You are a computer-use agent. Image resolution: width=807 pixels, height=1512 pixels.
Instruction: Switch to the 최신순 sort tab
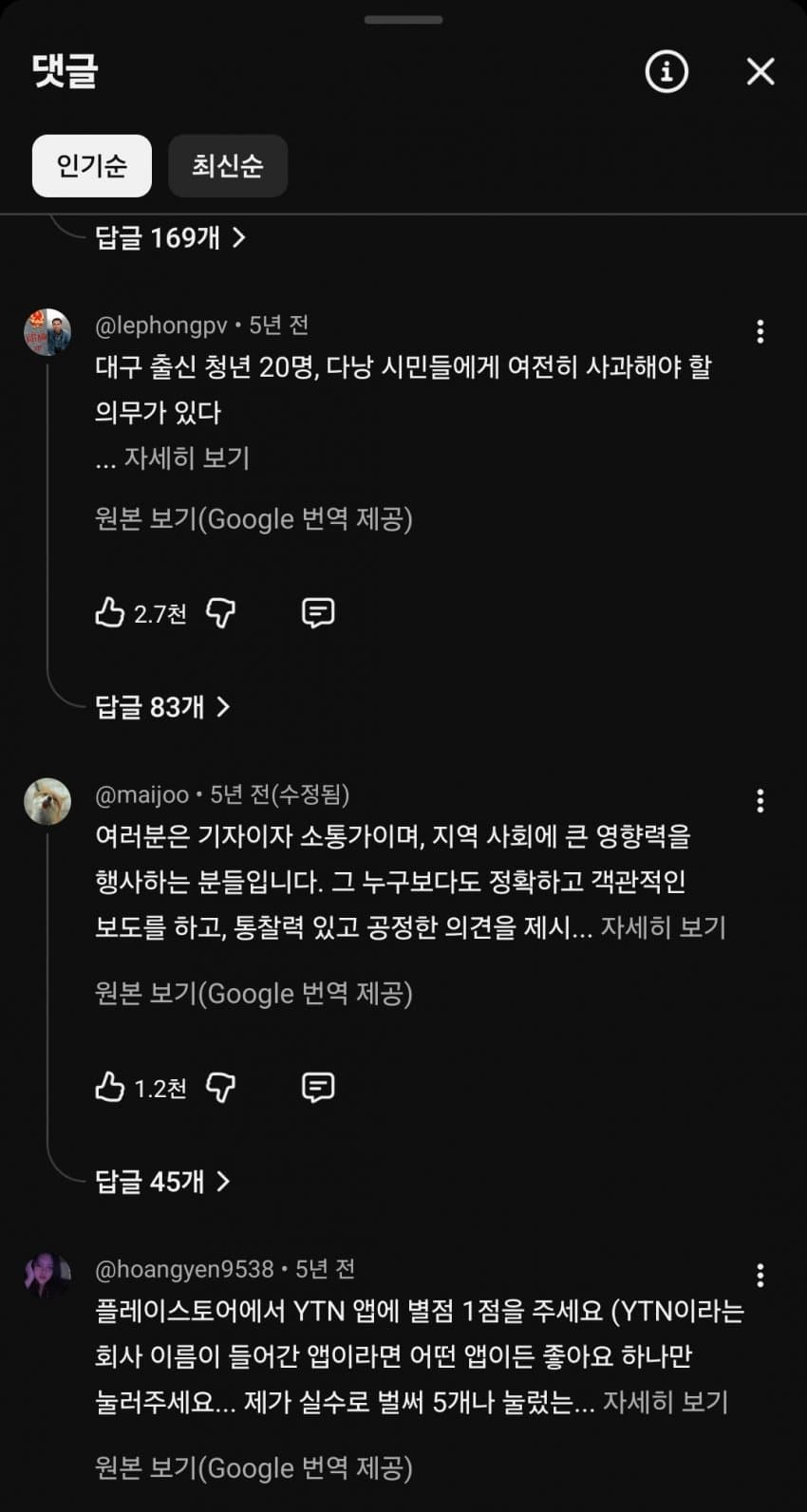tap(228, 166)
